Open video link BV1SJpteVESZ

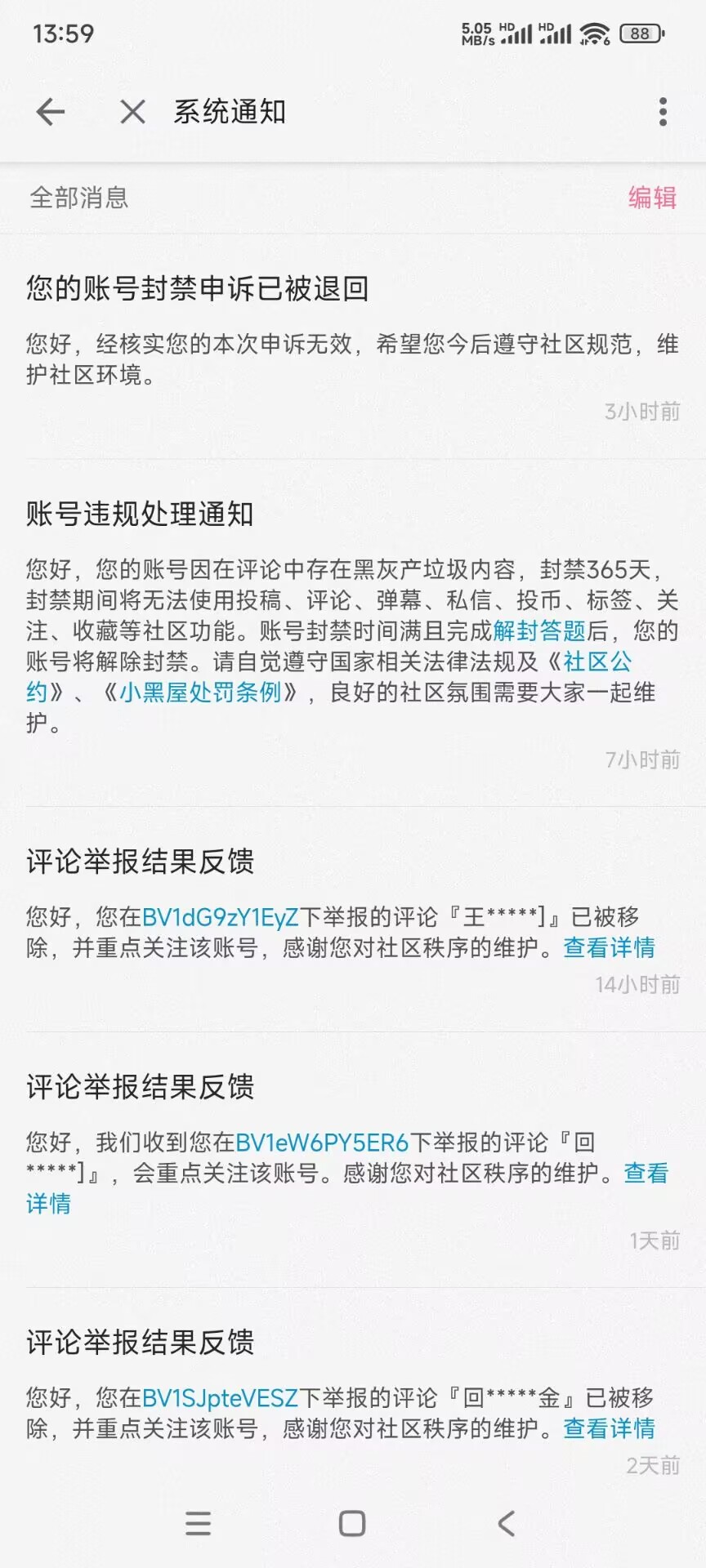pos(220,1398)
